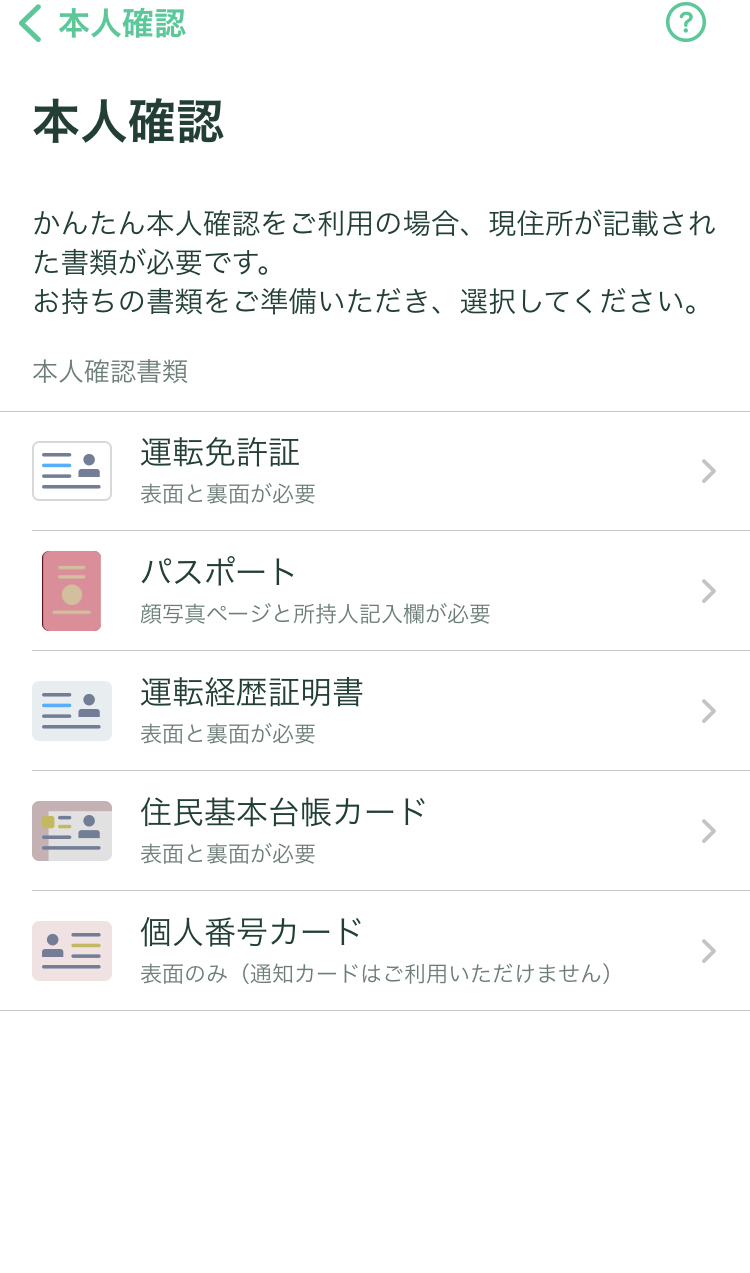This screenshot has width=750, height=1273.
Task: Tap the 個人番号カード option
Action: pyautogui.click(x=375, y=951)
